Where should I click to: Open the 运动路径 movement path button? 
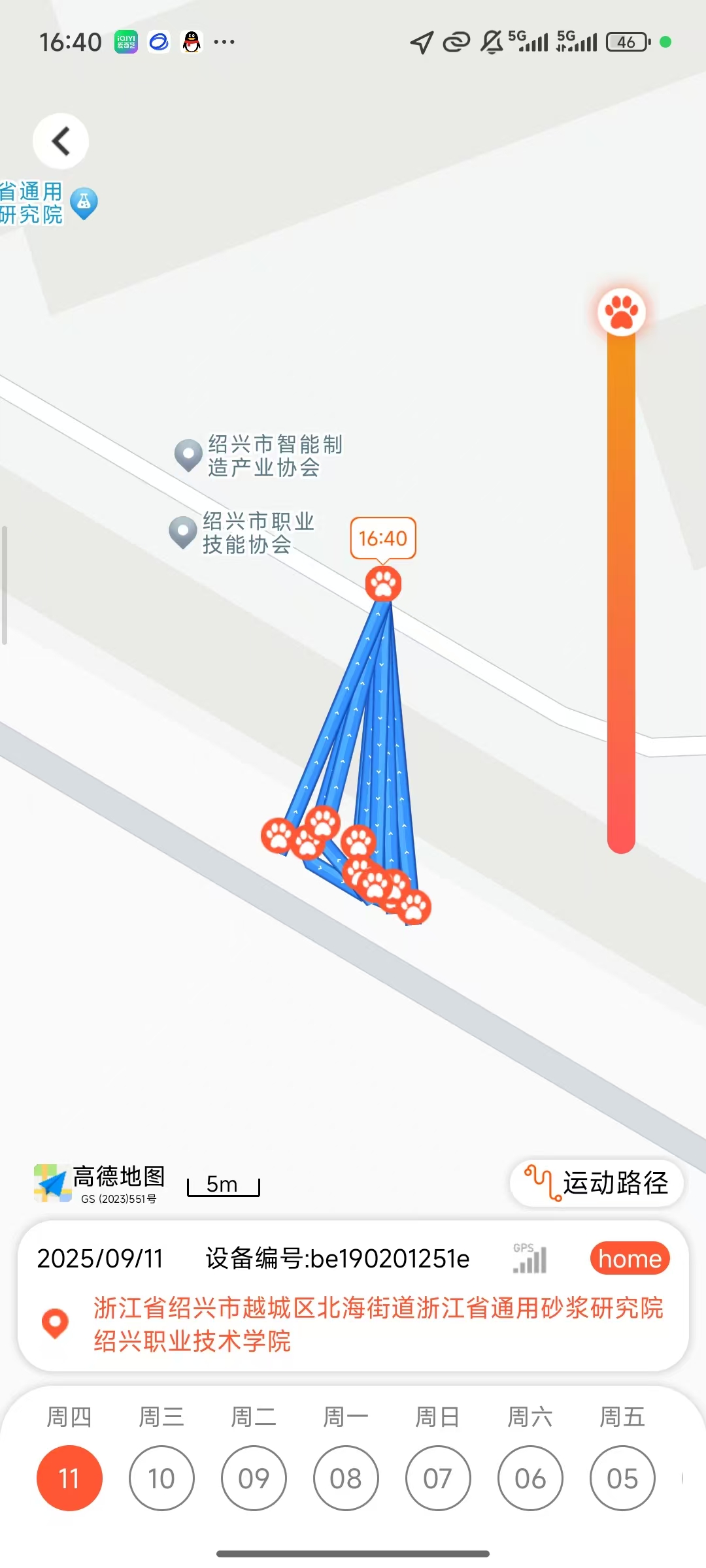[x=596, y=1183]
